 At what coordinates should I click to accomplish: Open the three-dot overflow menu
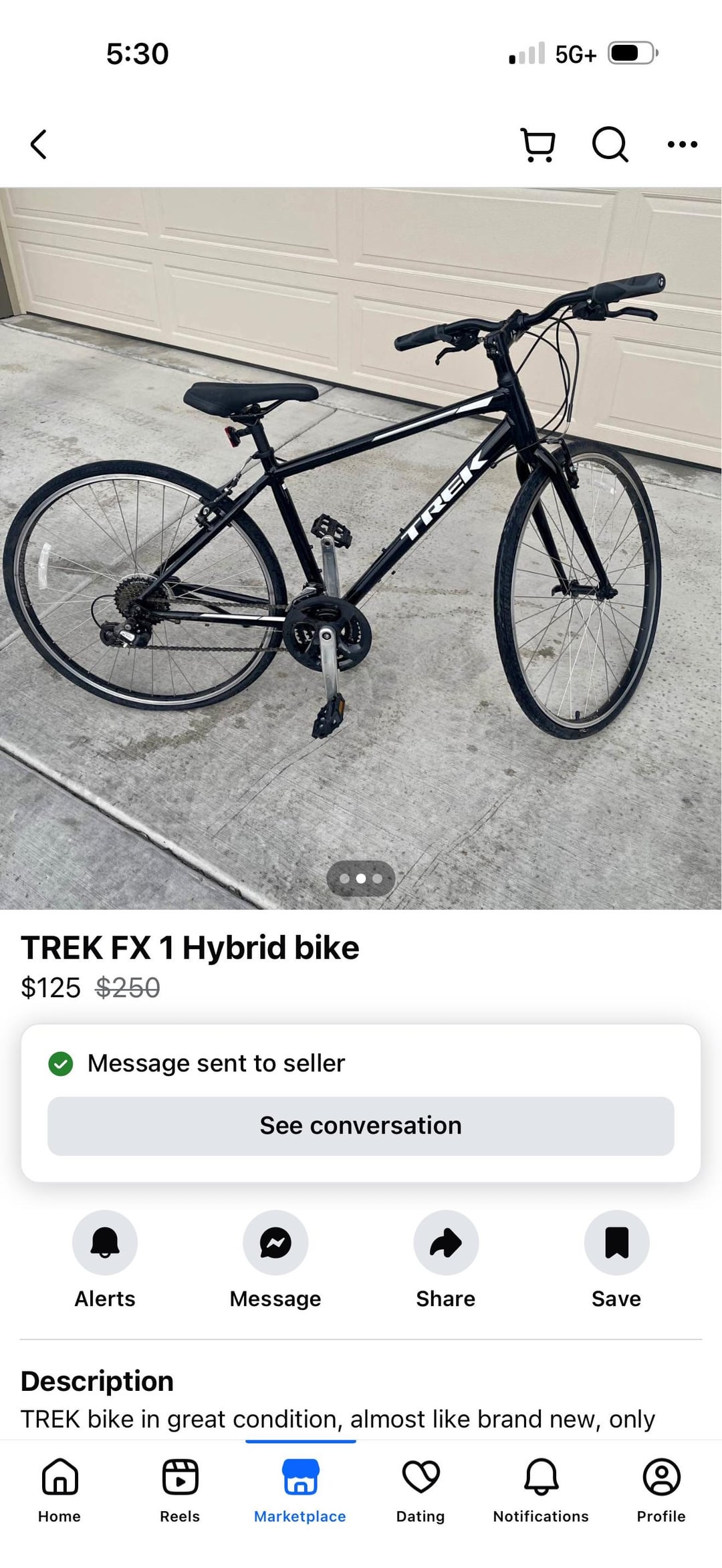click(682, 144)
